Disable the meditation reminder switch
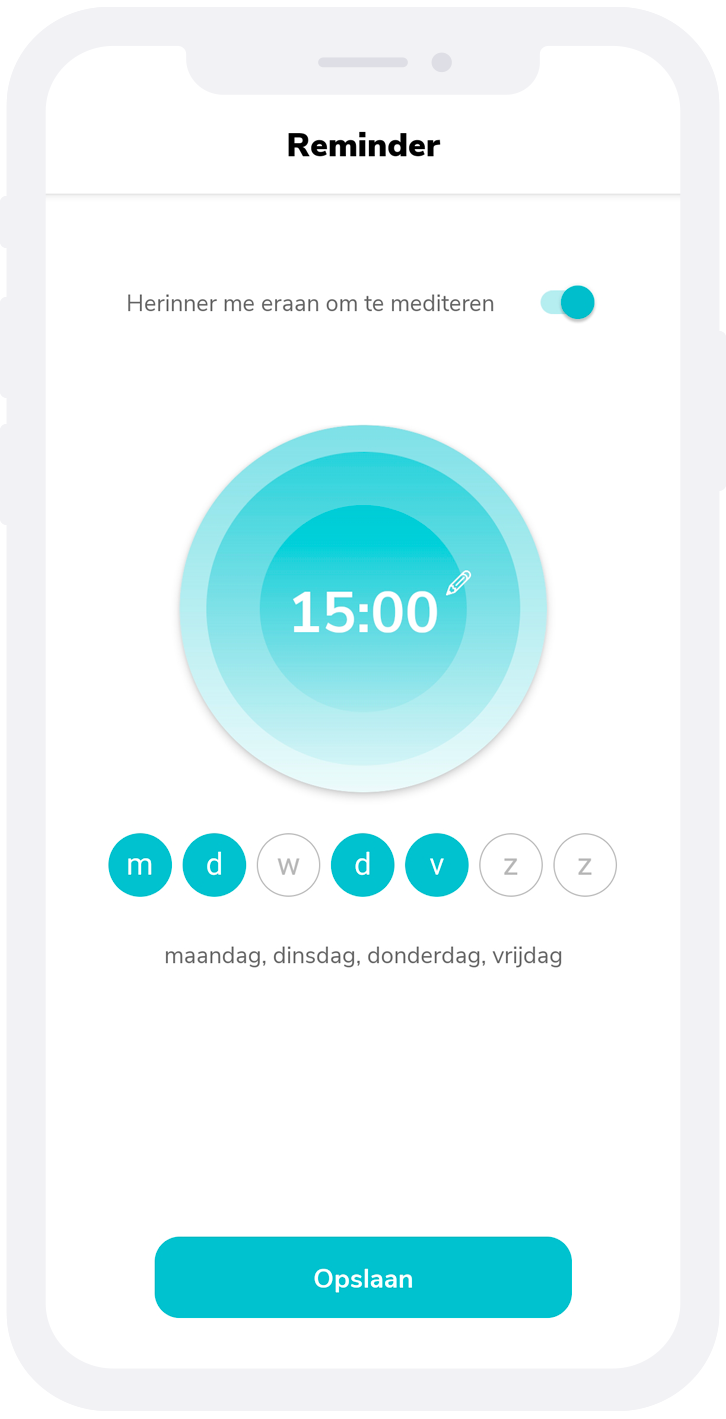This screenshot has height=1419, width=726. [x=568, y=302]
